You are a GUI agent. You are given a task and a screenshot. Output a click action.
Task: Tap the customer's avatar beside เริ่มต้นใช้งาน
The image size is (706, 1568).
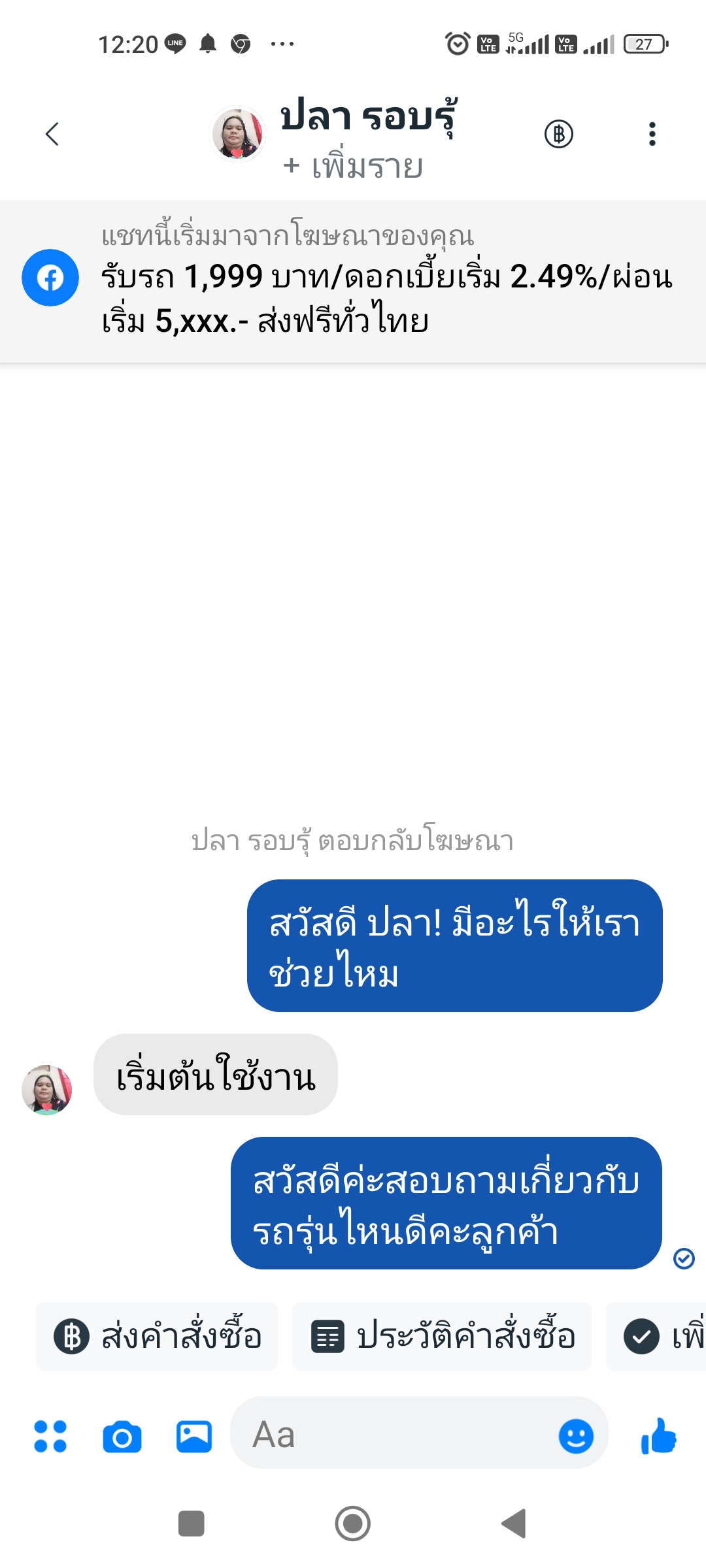[46, 1090]
